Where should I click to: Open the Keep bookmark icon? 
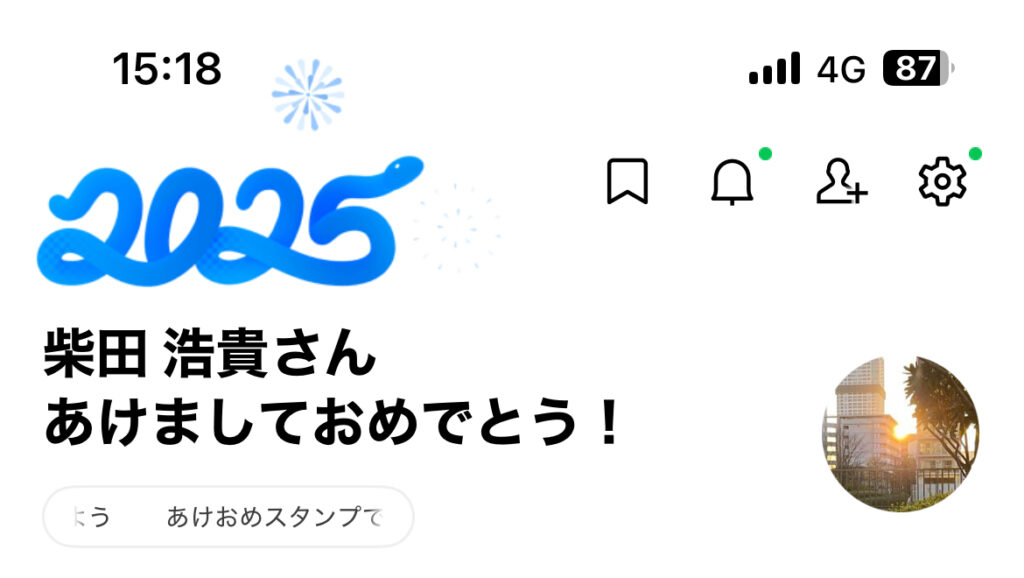coord(627,182)
